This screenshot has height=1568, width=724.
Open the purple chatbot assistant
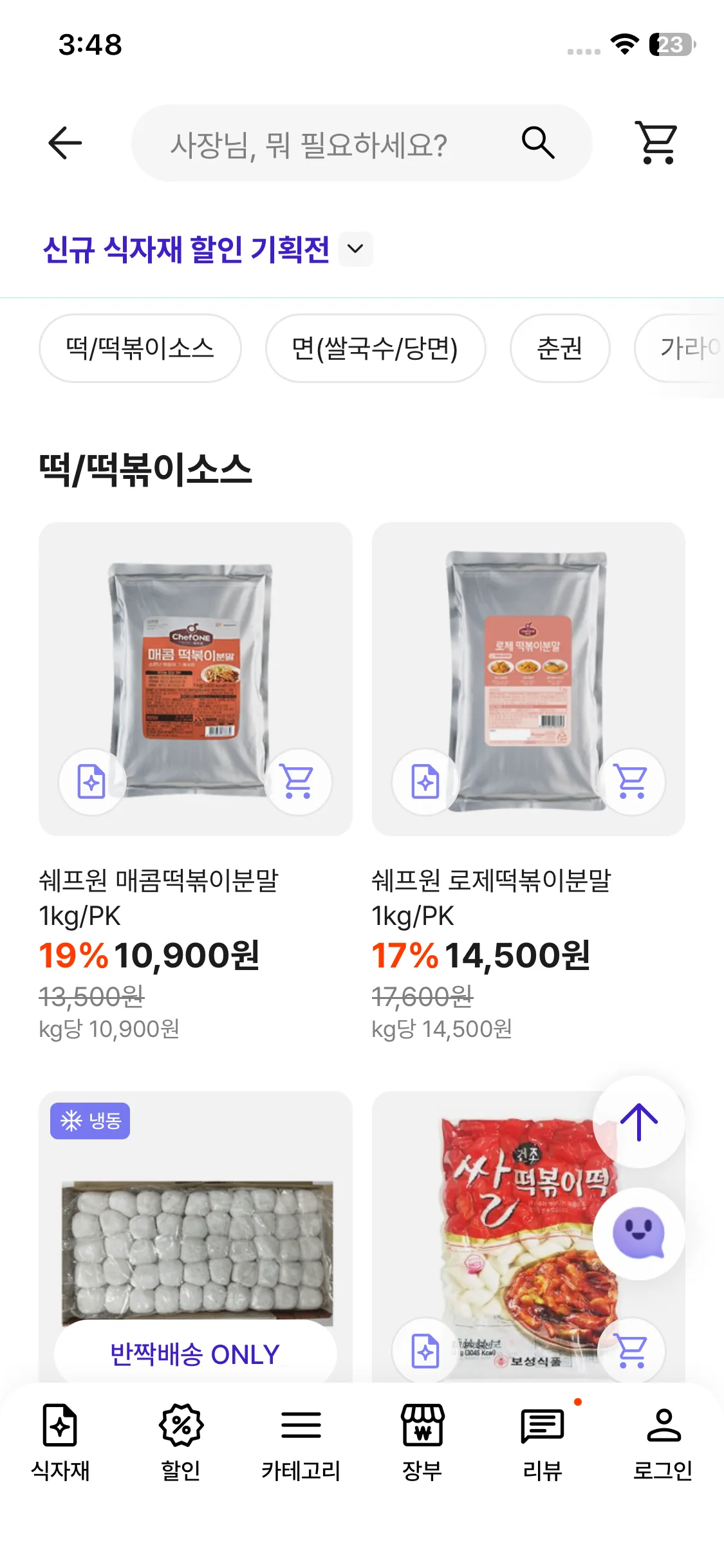pos(638,1233)
